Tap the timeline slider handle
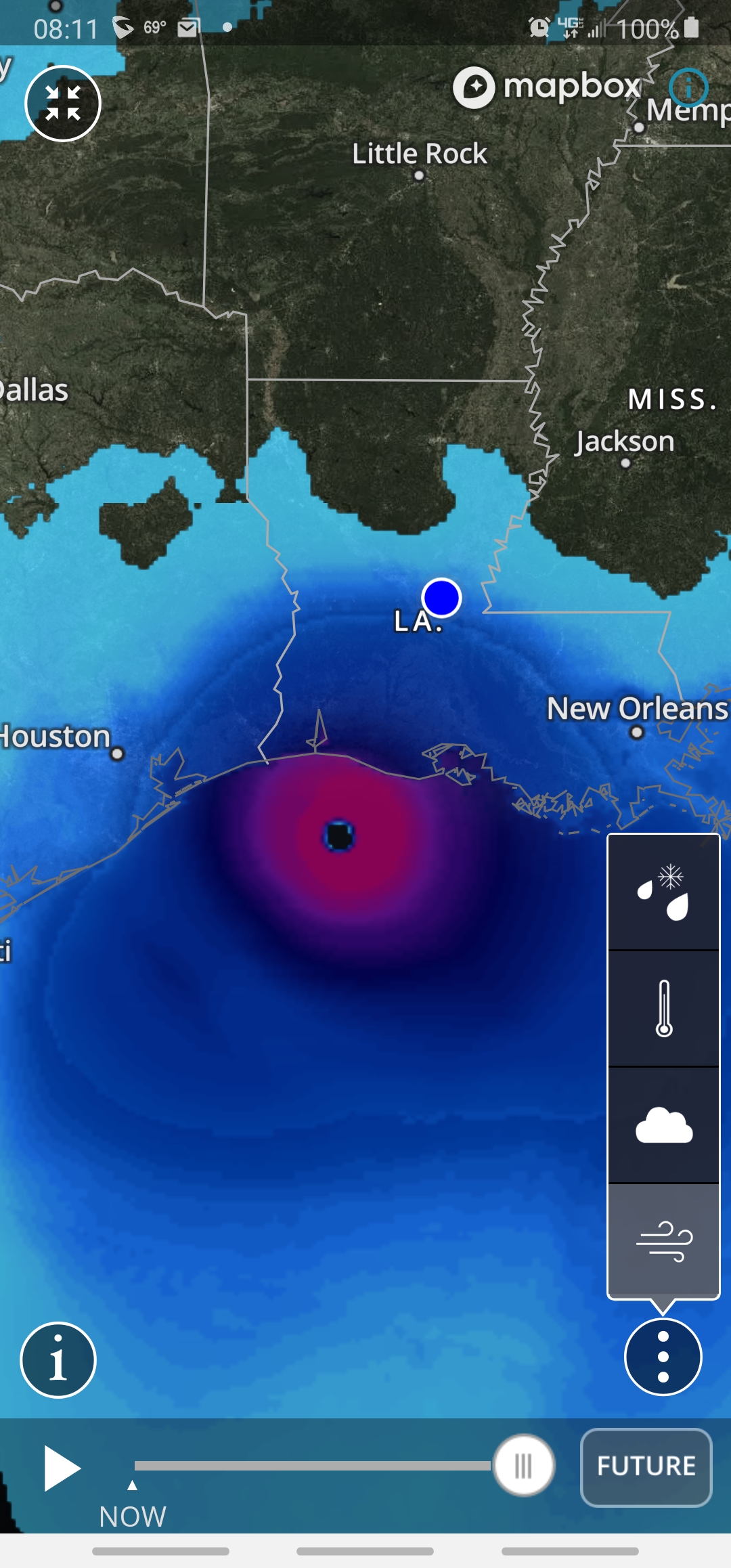 coord(524,1466)
